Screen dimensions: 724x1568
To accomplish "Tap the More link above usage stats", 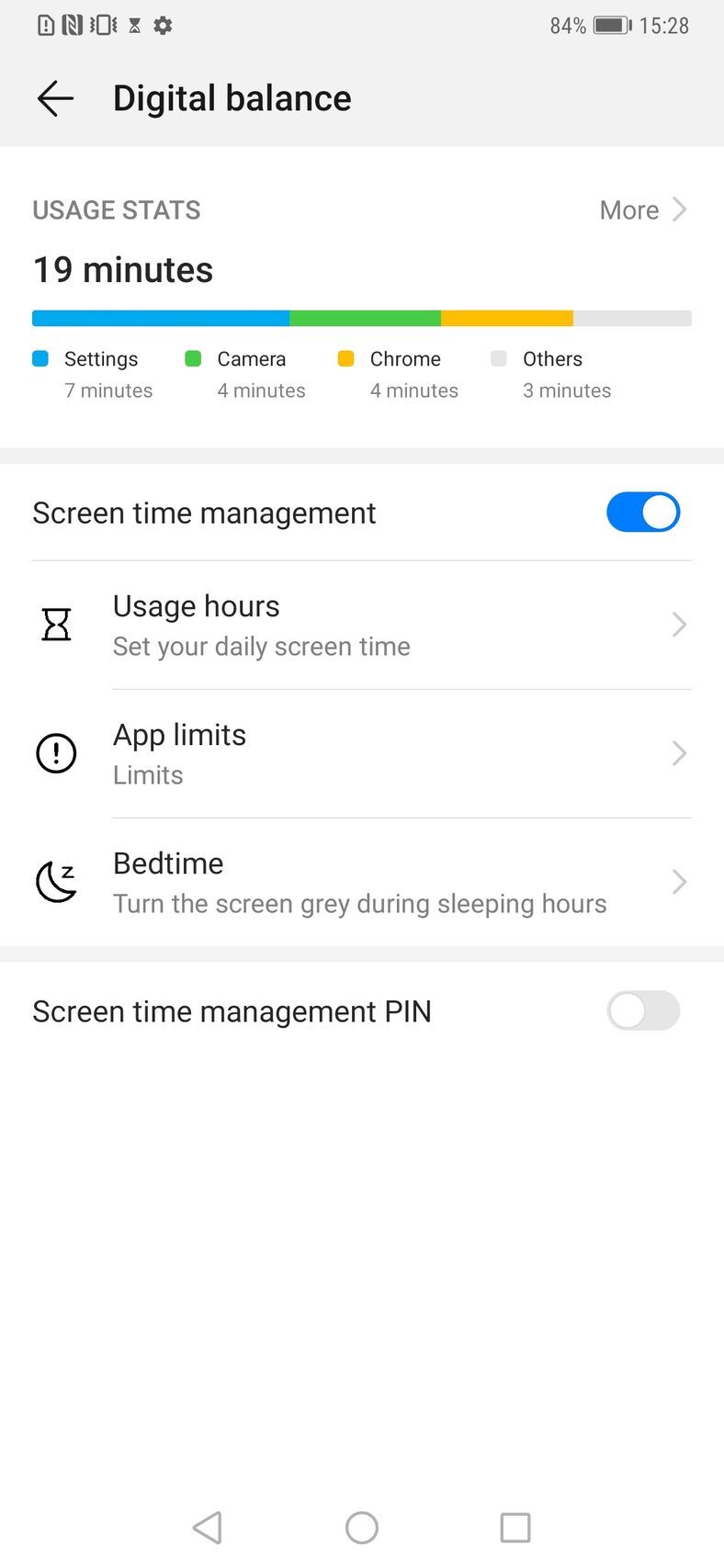I will pos(628,210).
